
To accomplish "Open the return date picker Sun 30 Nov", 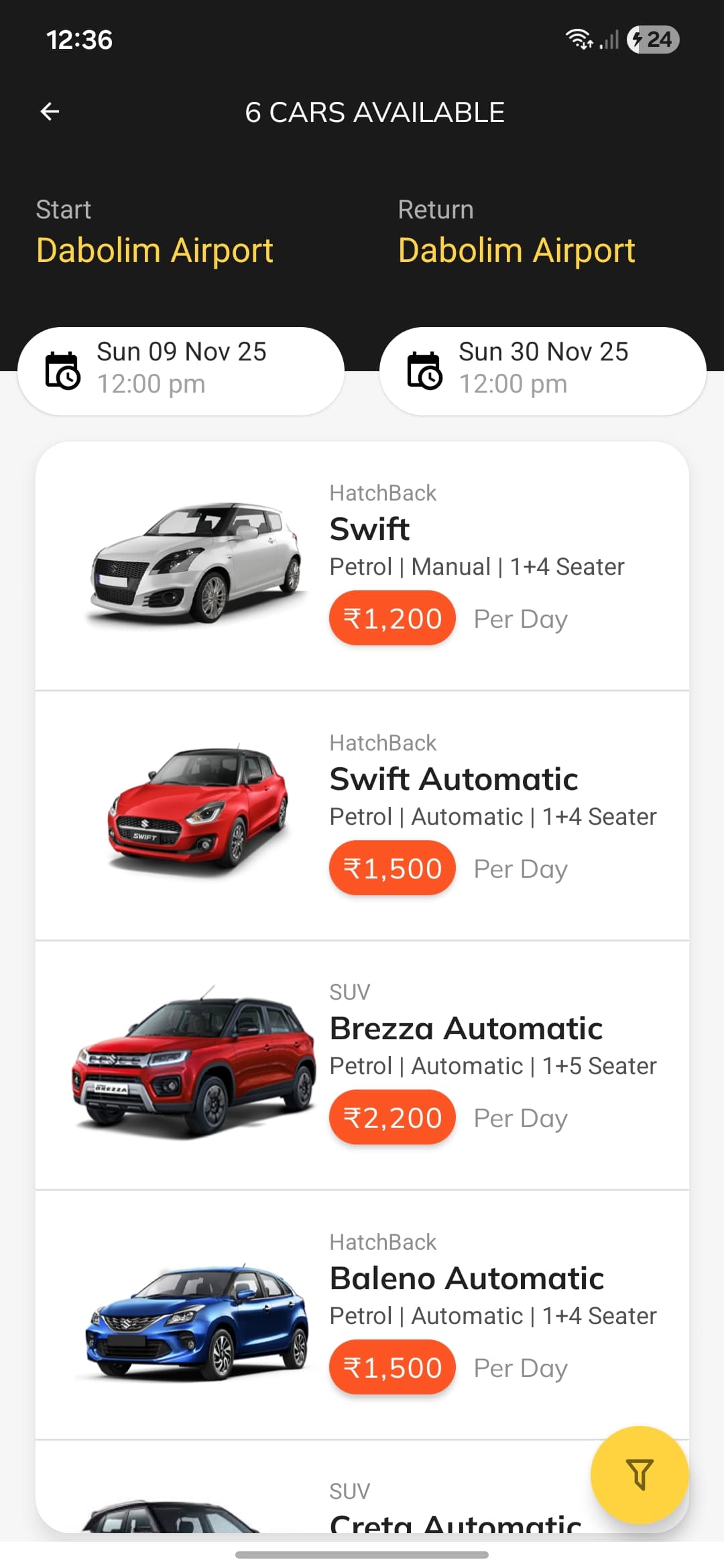I will (543, 367).
